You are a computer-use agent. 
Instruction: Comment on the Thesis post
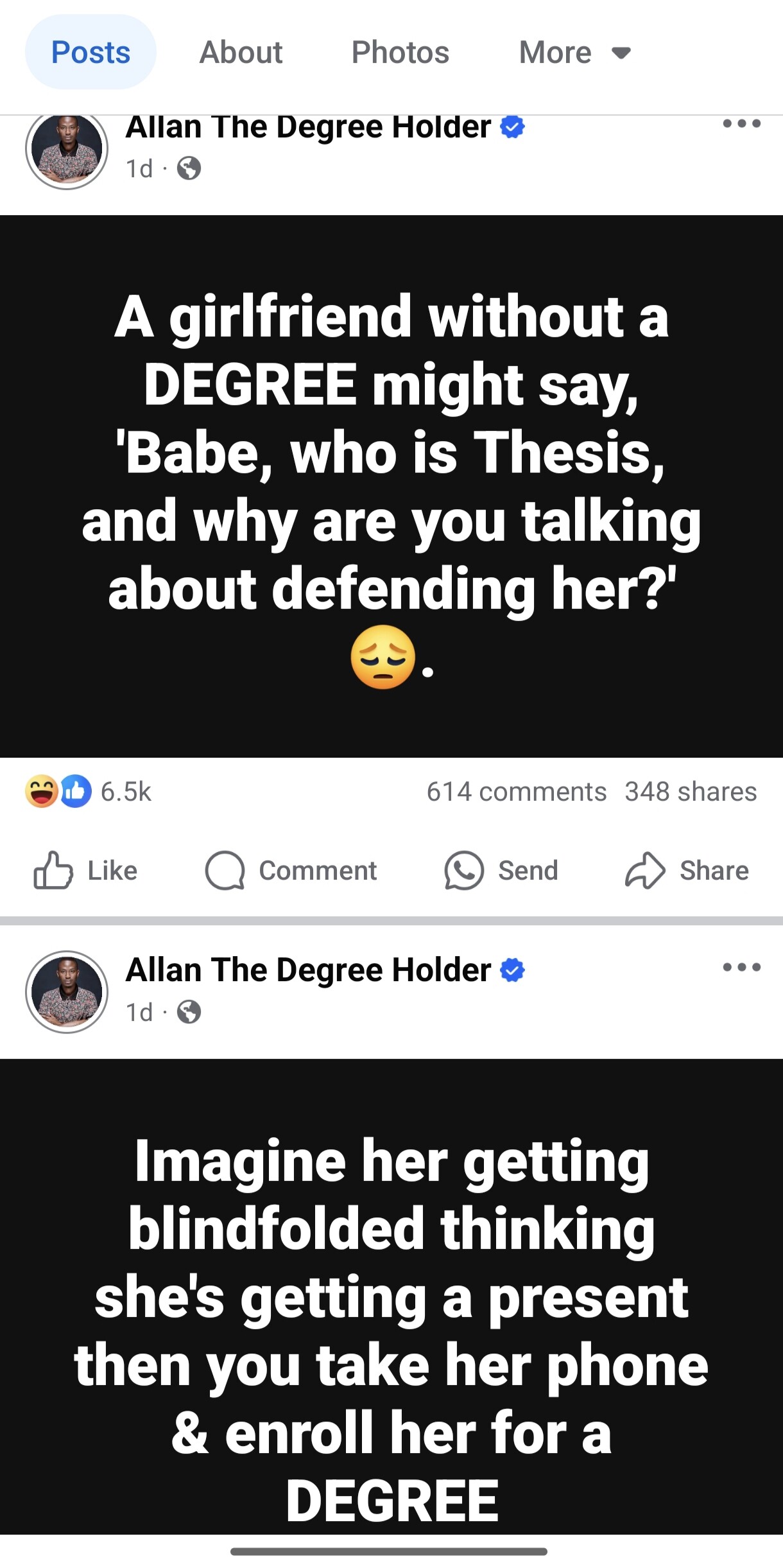[291, 871]
